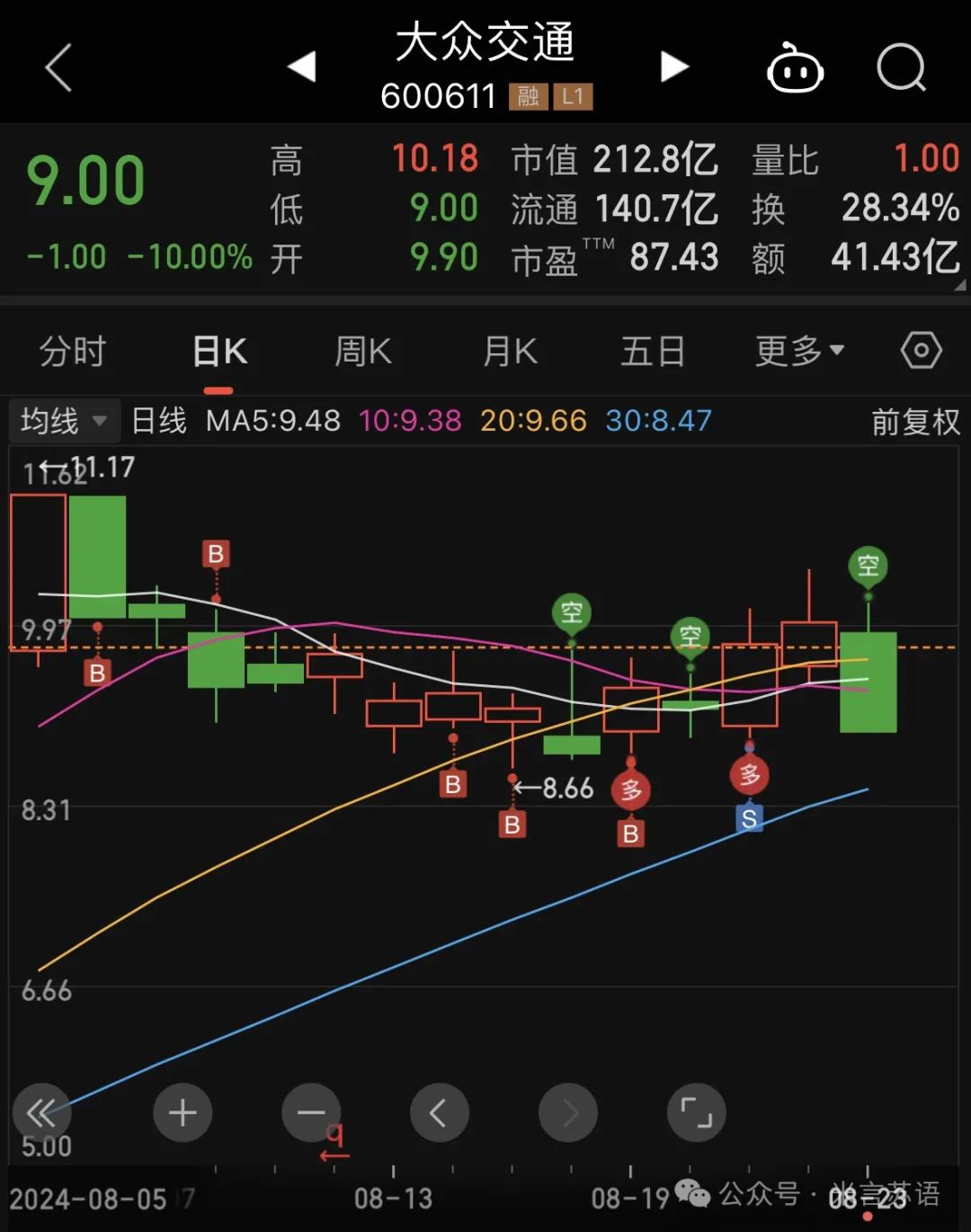Screen dimensions: 971x1232
Task: Move the chart one step left
Action: 439,1113
